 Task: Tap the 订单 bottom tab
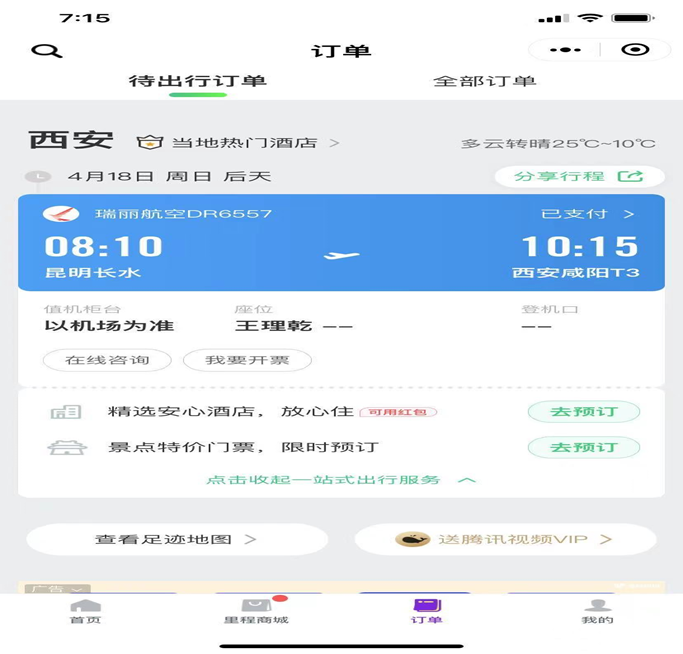click(x=426, y=611)
